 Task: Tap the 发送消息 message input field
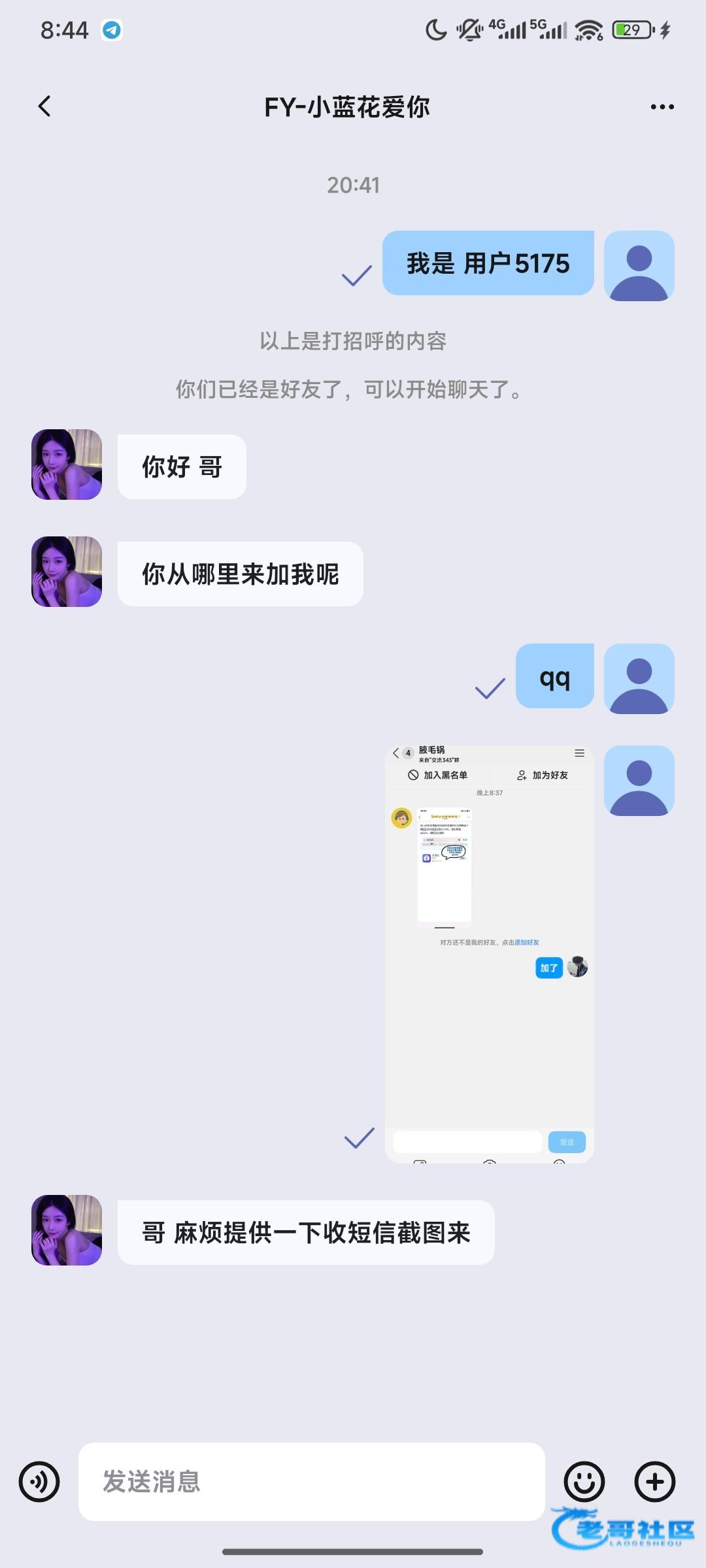pos(311,1481)
